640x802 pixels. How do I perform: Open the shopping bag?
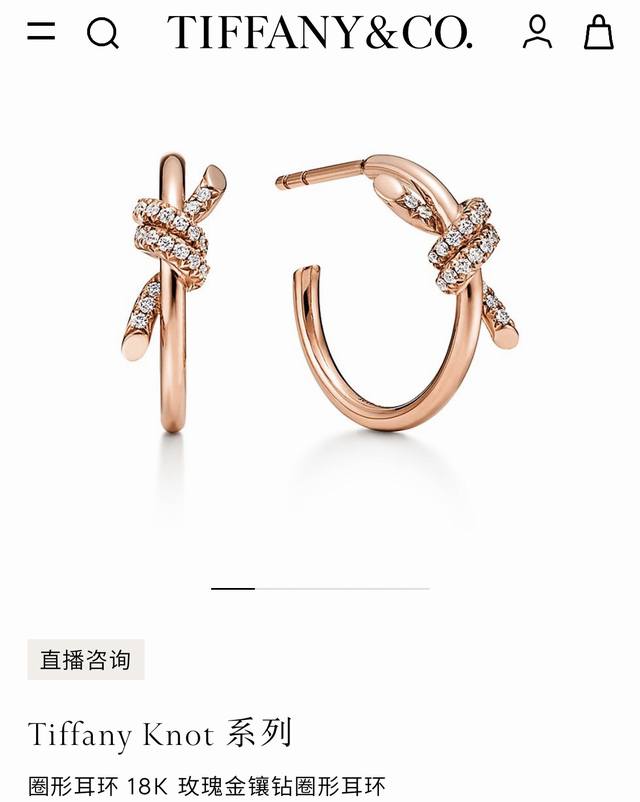coord(599,32)
